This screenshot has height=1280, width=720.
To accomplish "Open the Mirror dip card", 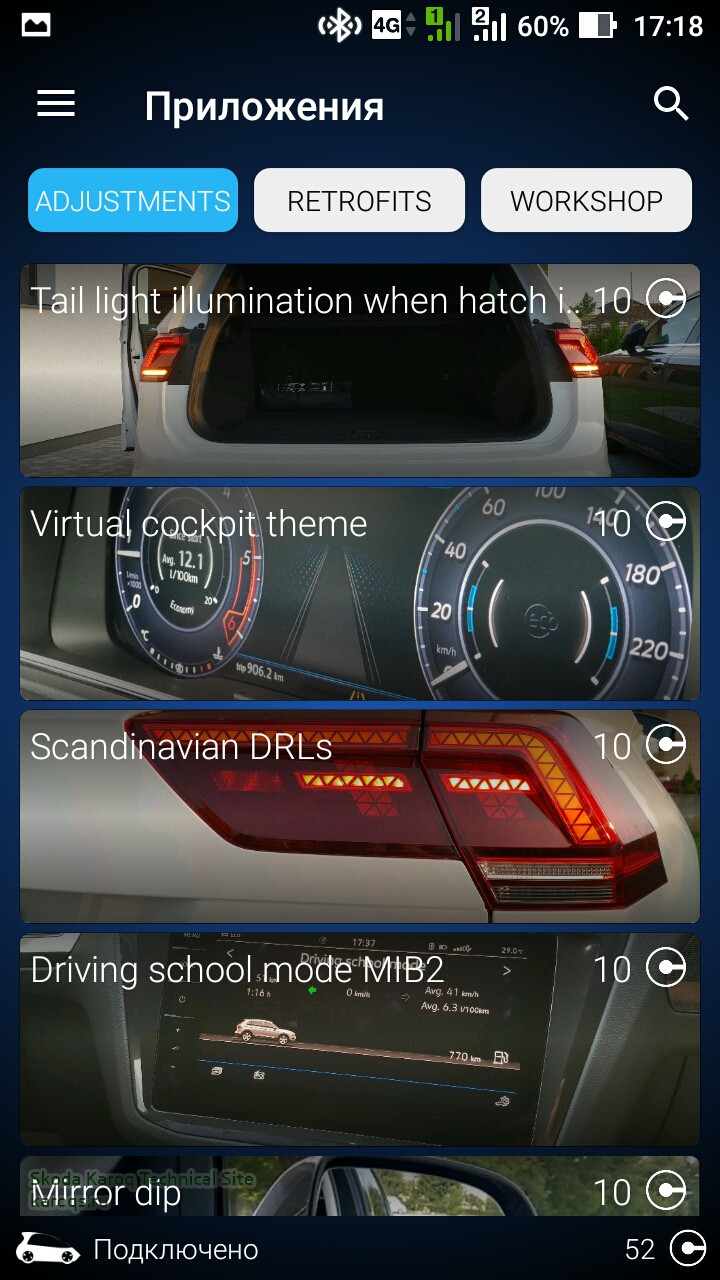I will 360,1188.
